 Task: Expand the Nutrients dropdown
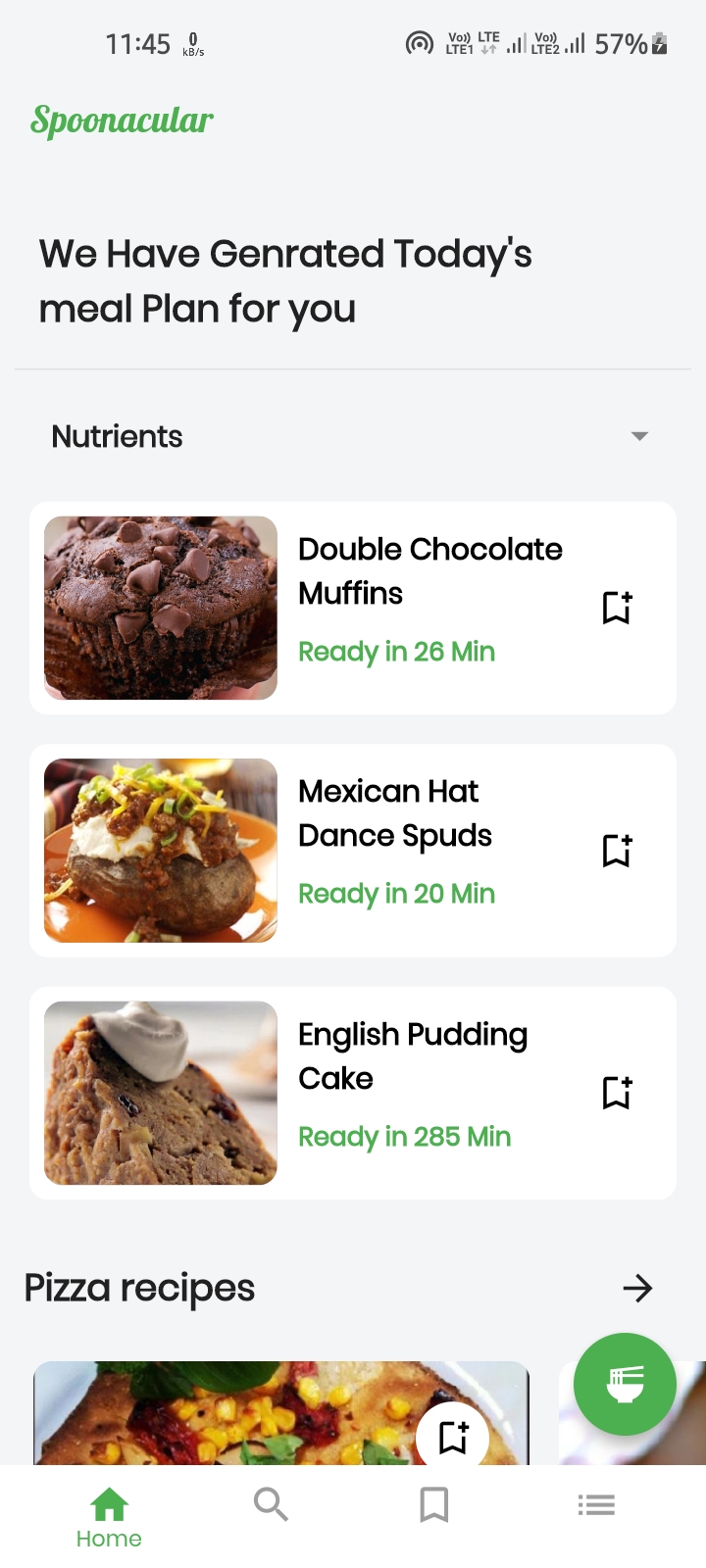click(x=639, y=436)
